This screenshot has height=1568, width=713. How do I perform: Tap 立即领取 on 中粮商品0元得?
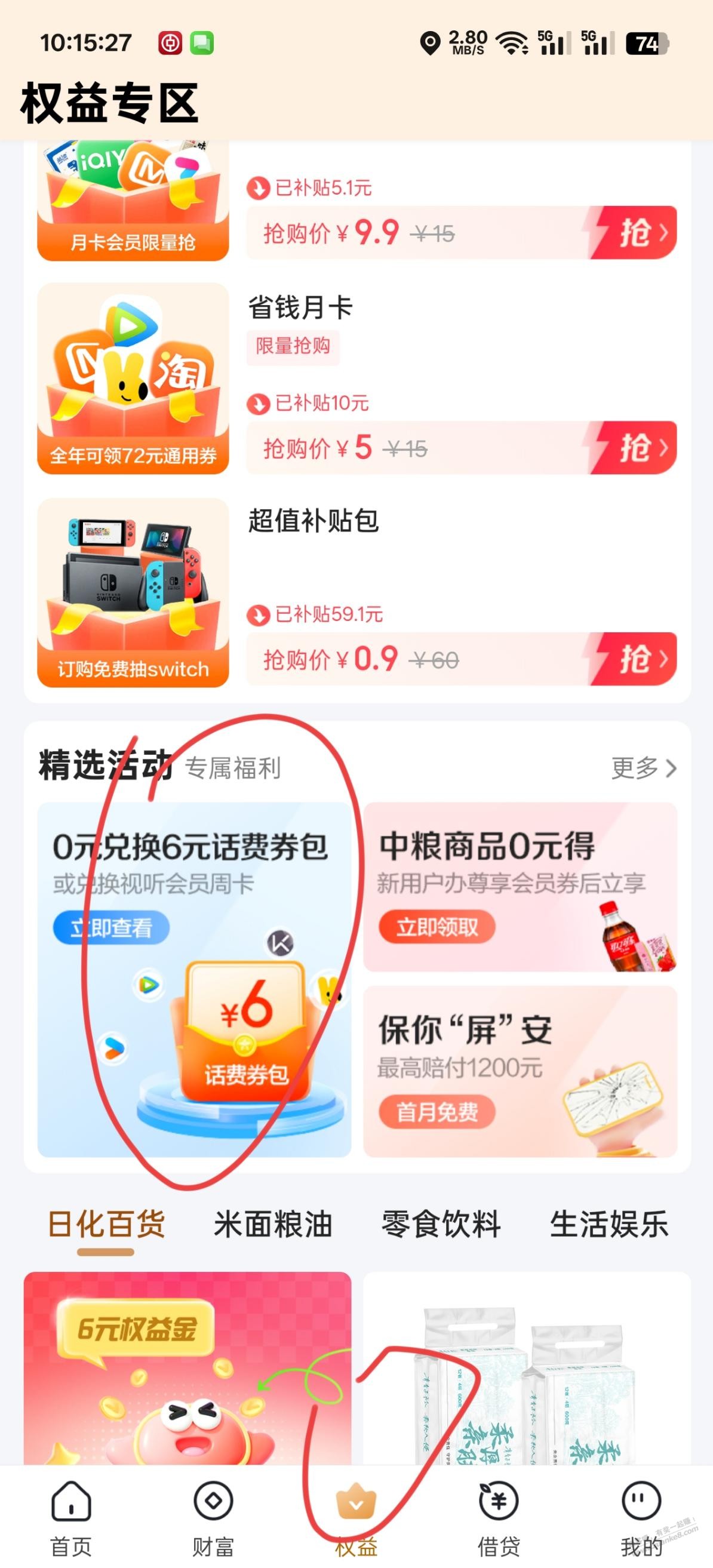(x=437, y=928)
